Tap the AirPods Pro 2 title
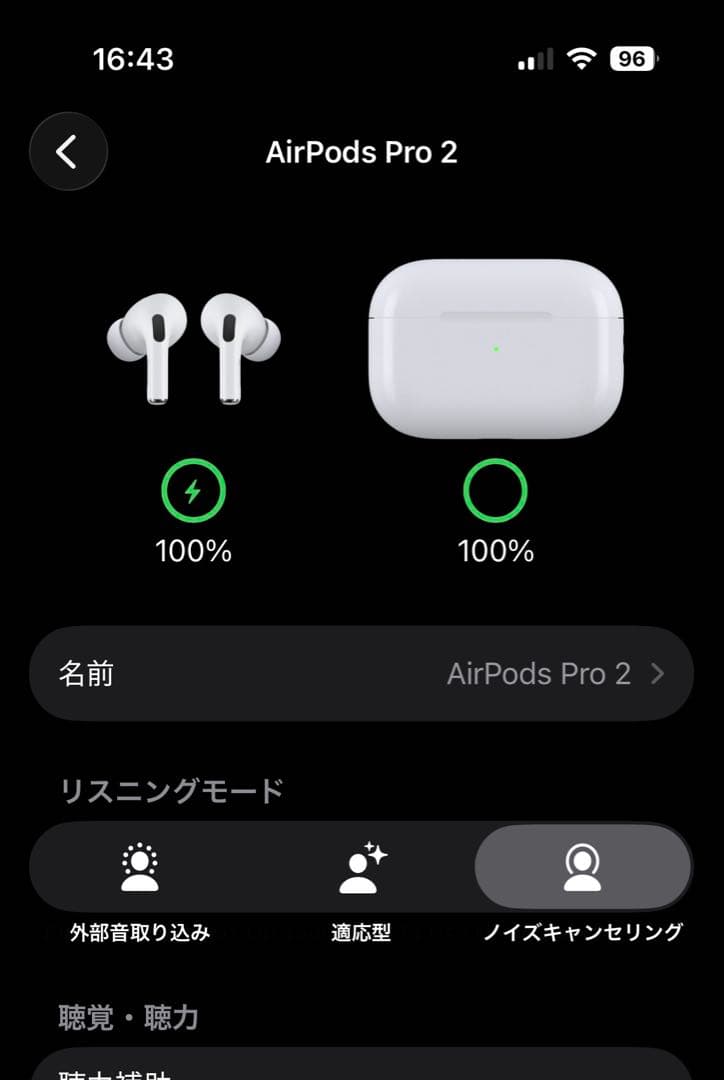This screenshot has width=724, height=1080. click(x=361, y=151)
